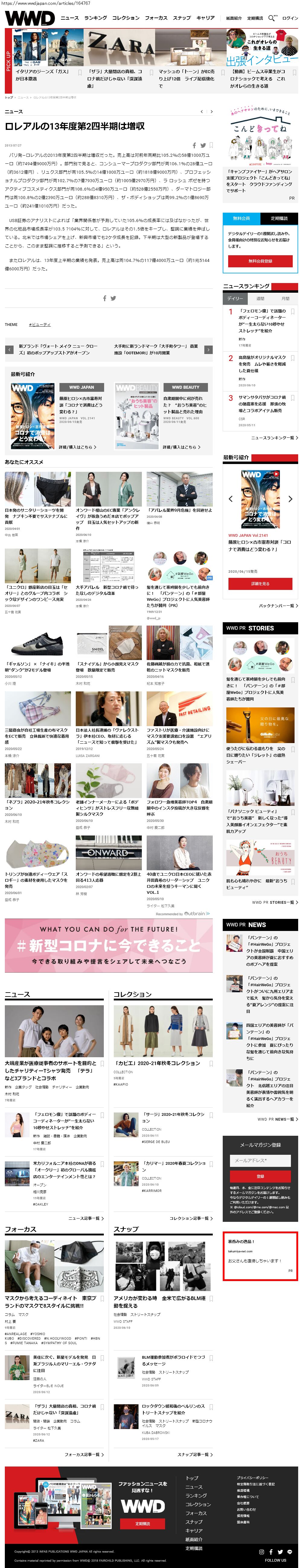
Task: Register with the red 無料会員登録 button
Action: click(x=260, y=261)
